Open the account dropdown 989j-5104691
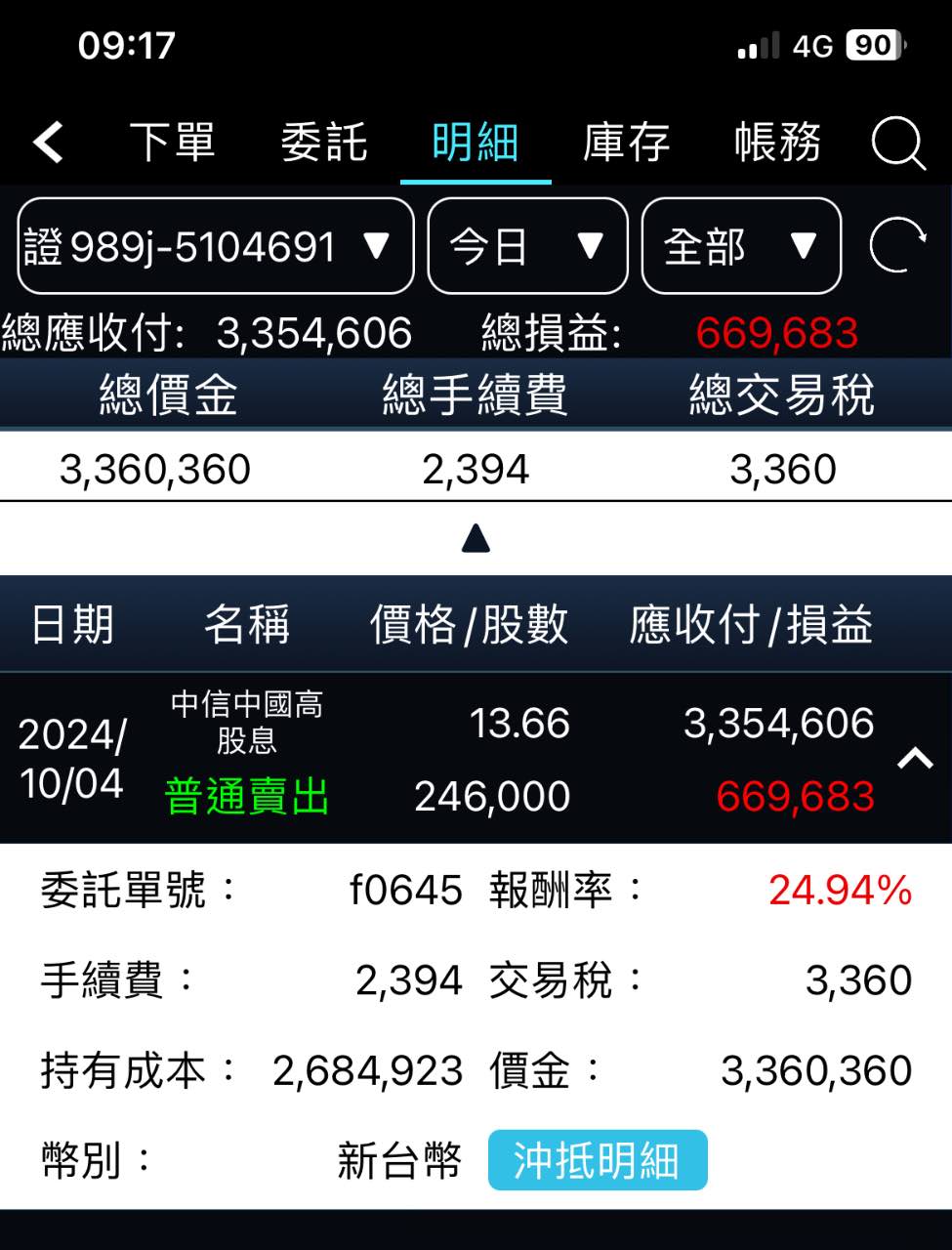The height and width of the screenshot is (1250, 952). click(216, 246)
